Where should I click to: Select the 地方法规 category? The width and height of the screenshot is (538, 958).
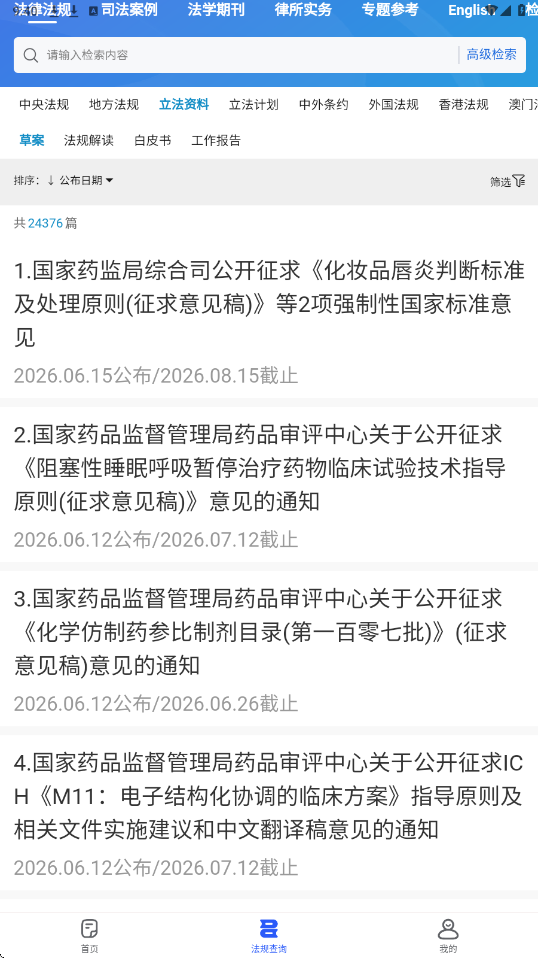click(x=114, y=104)
